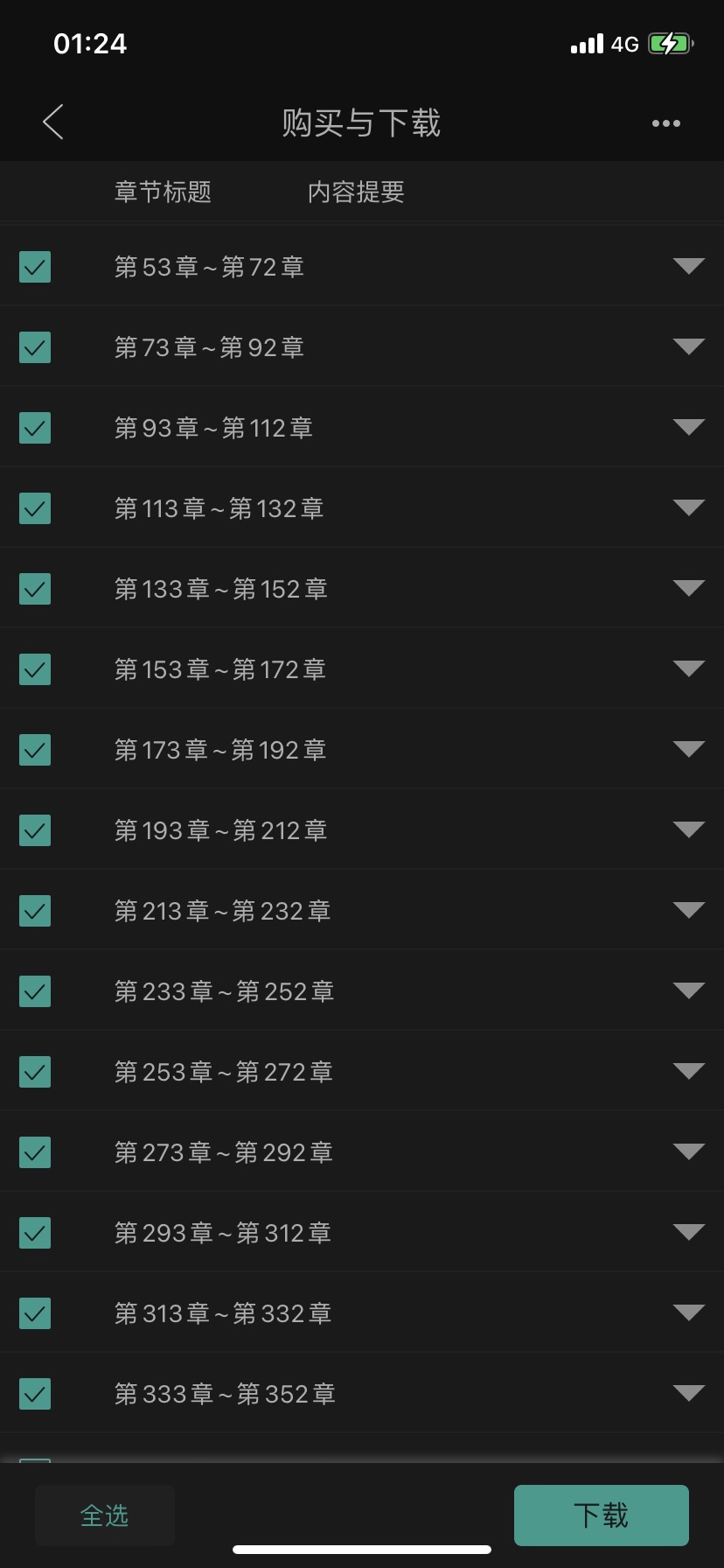Screen dimensions: 724x1568
Task: Expand the 第313章~第332章 group arrow
Action: tap(689, 1312)
